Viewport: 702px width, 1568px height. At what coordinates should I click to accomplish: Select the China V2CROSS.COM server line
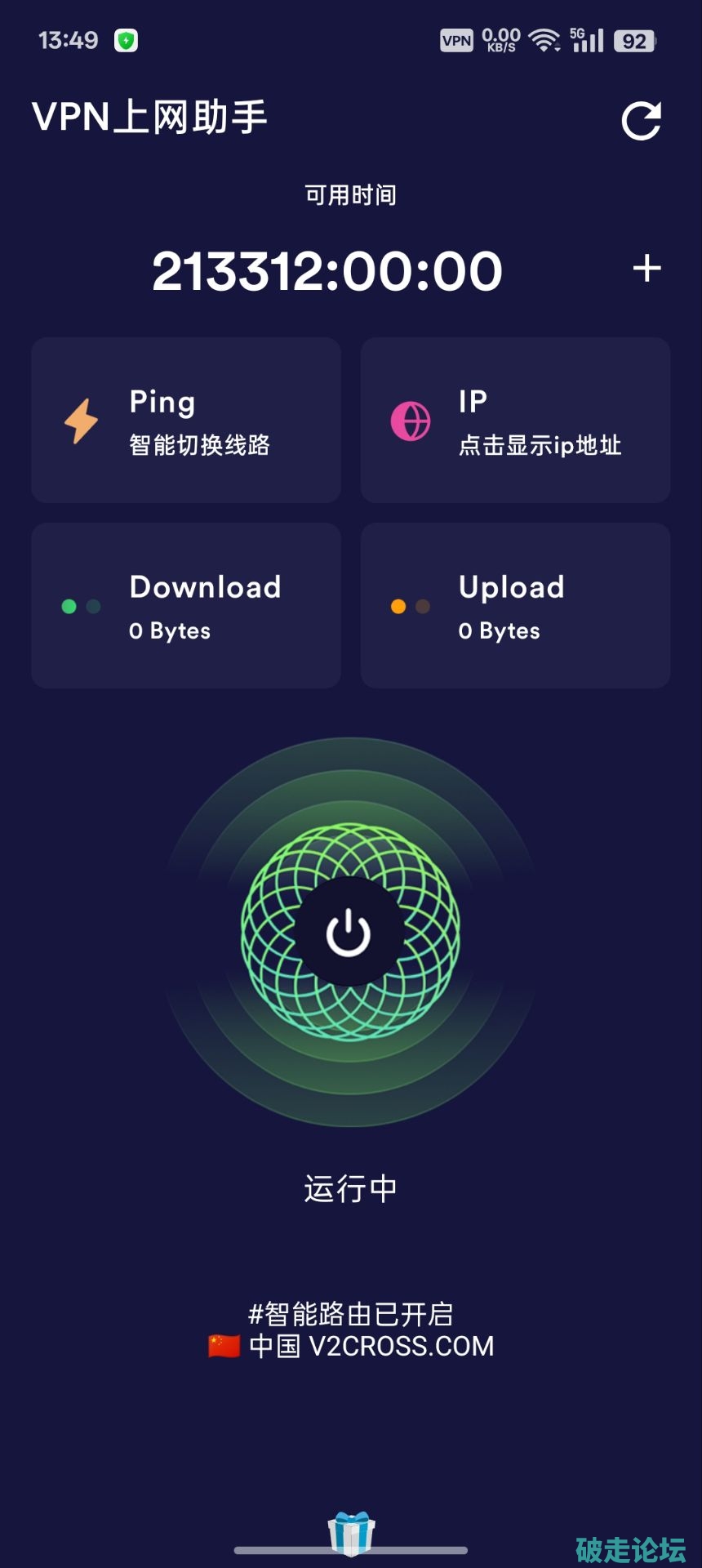(352, 1346)
